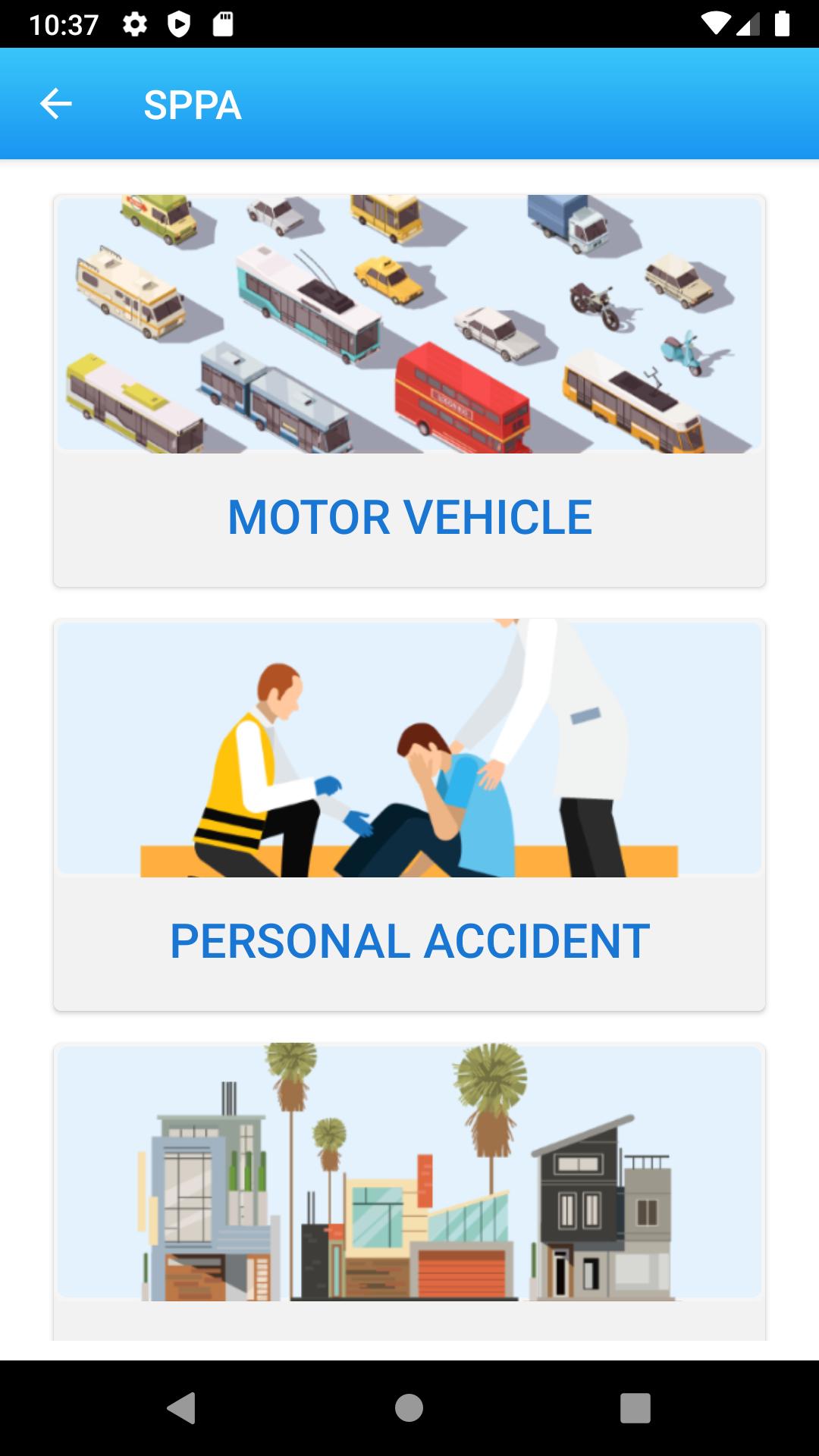The width and height of the screenshot is (819, 1456).
Task: Open recent apps from navigation bar
Action: tap(635, 1408)
